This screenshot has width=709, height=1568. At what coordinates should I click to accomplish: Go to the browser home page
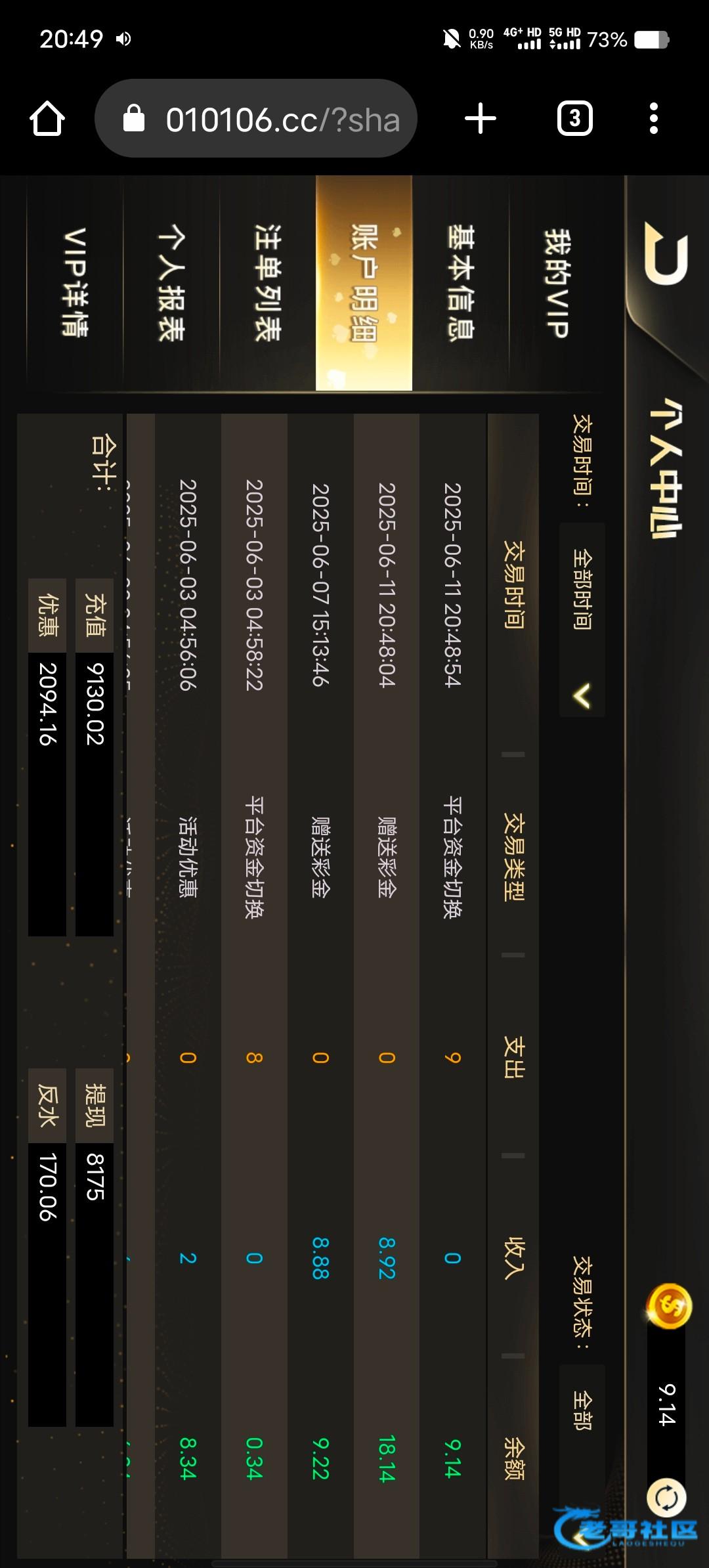click(47, 120)
